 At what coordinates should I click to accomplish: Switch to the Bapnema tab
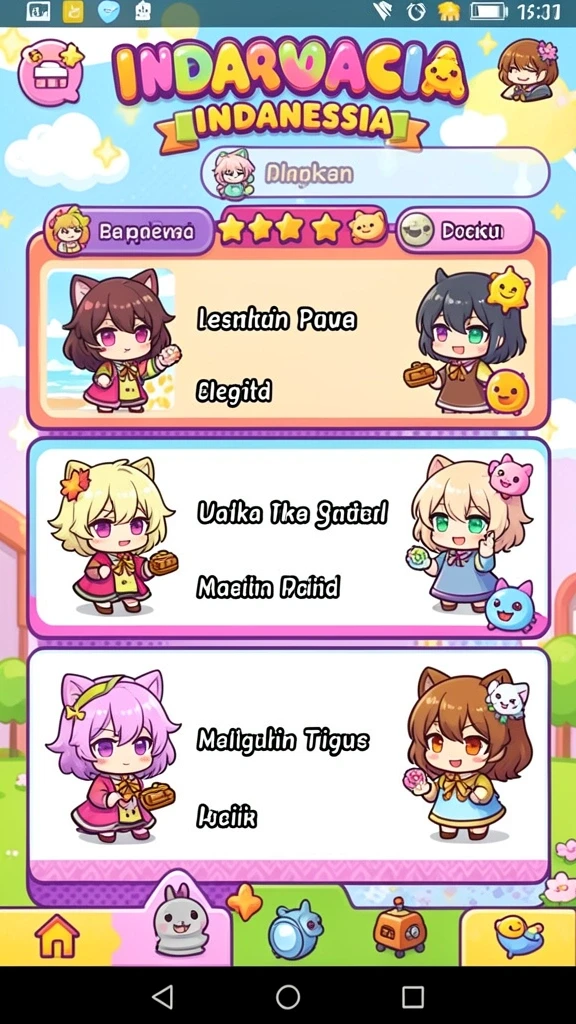[x=129, y=231]
